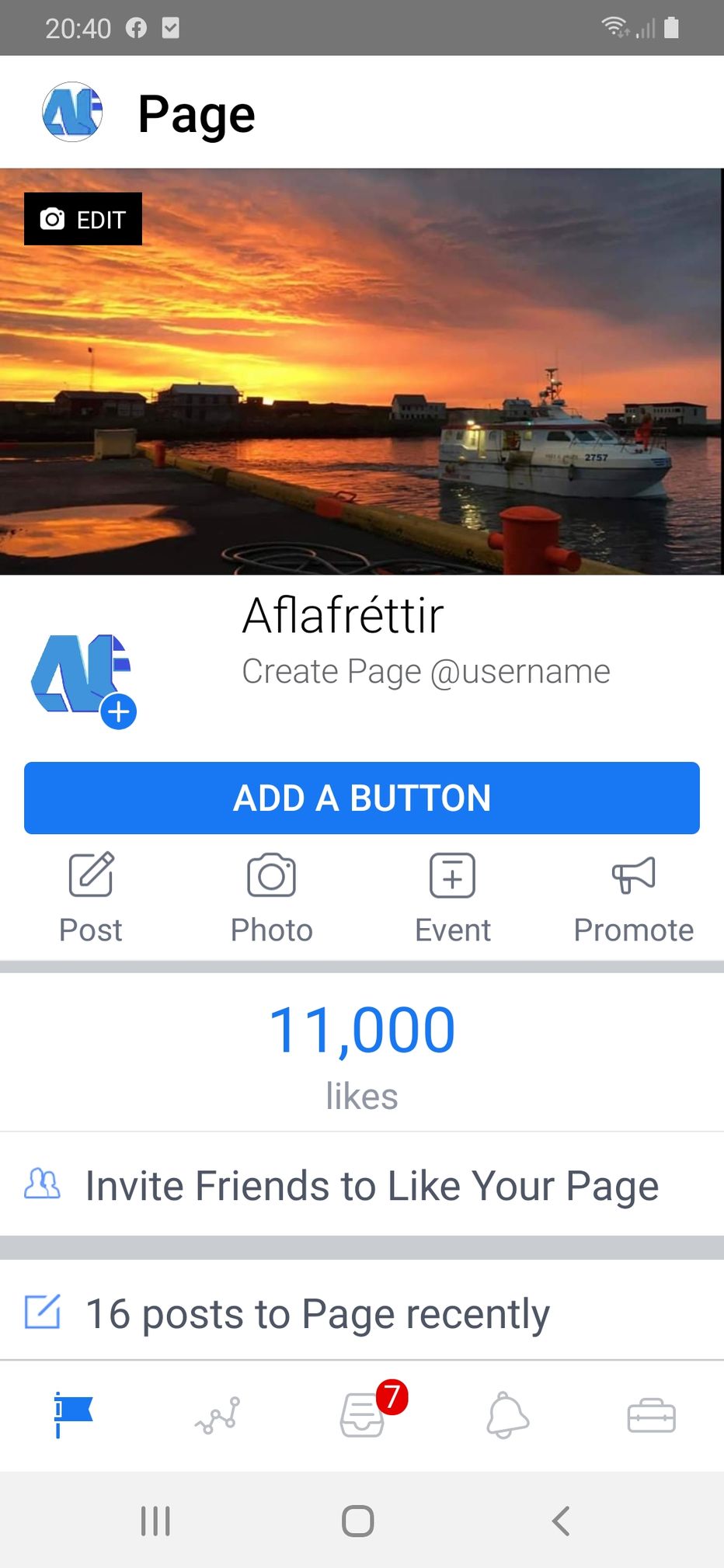
Task: Create a new Event
Action: (x=452, y=897)
